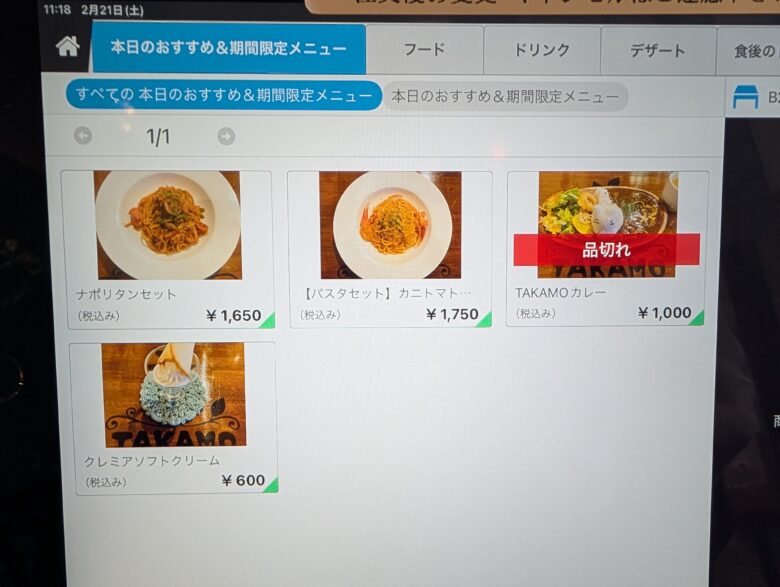Go to the previous page arrow
This screenshot has width=780, height=587.
point(83,136)
